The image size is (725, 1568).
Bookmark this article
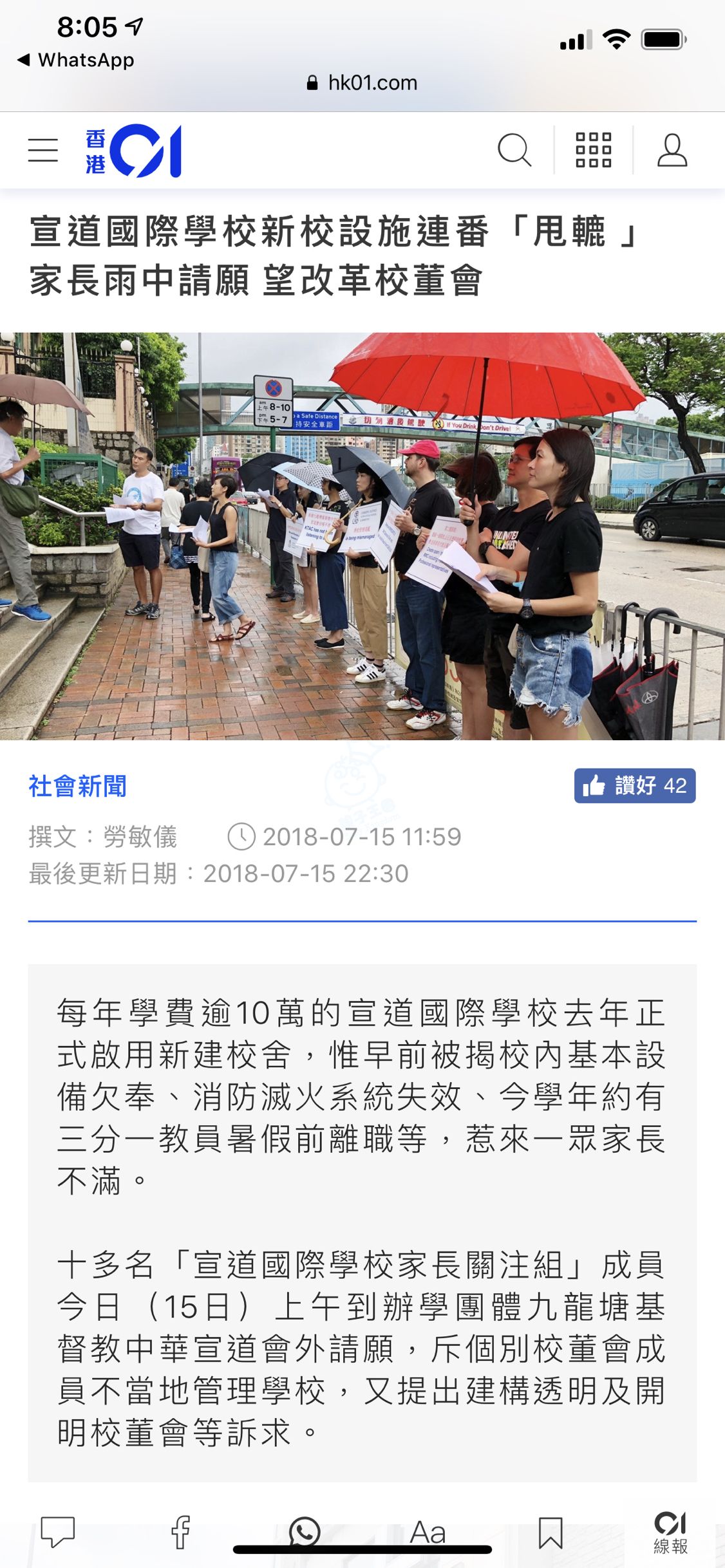coord(551,1532)
